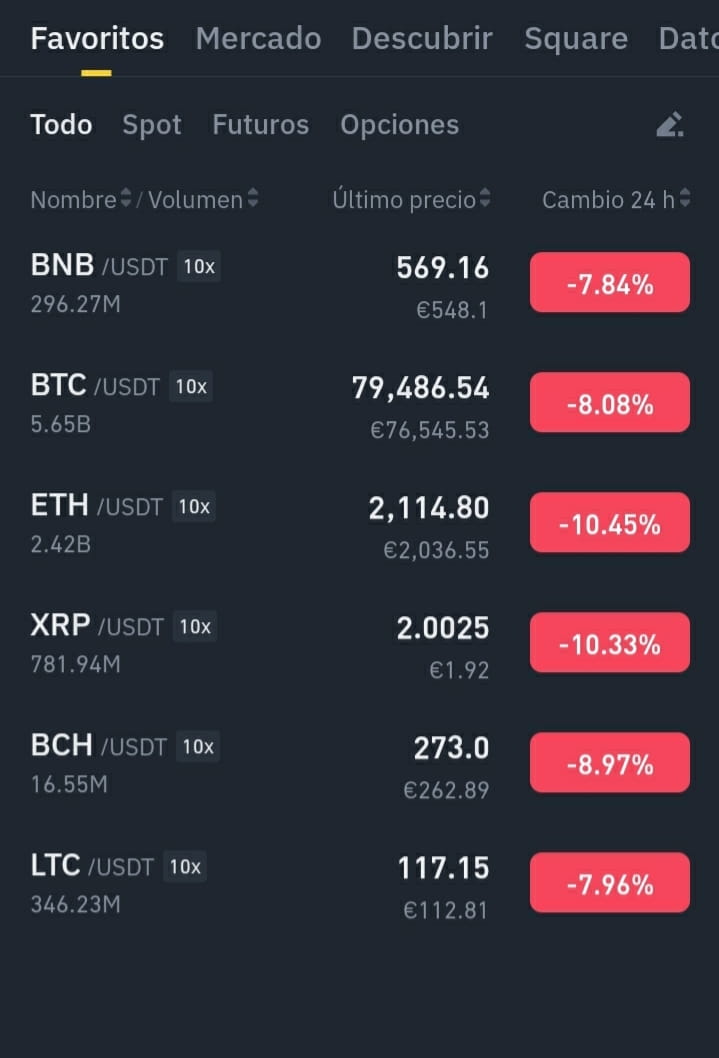View the ETH/USDT market row

coord(360,524)
